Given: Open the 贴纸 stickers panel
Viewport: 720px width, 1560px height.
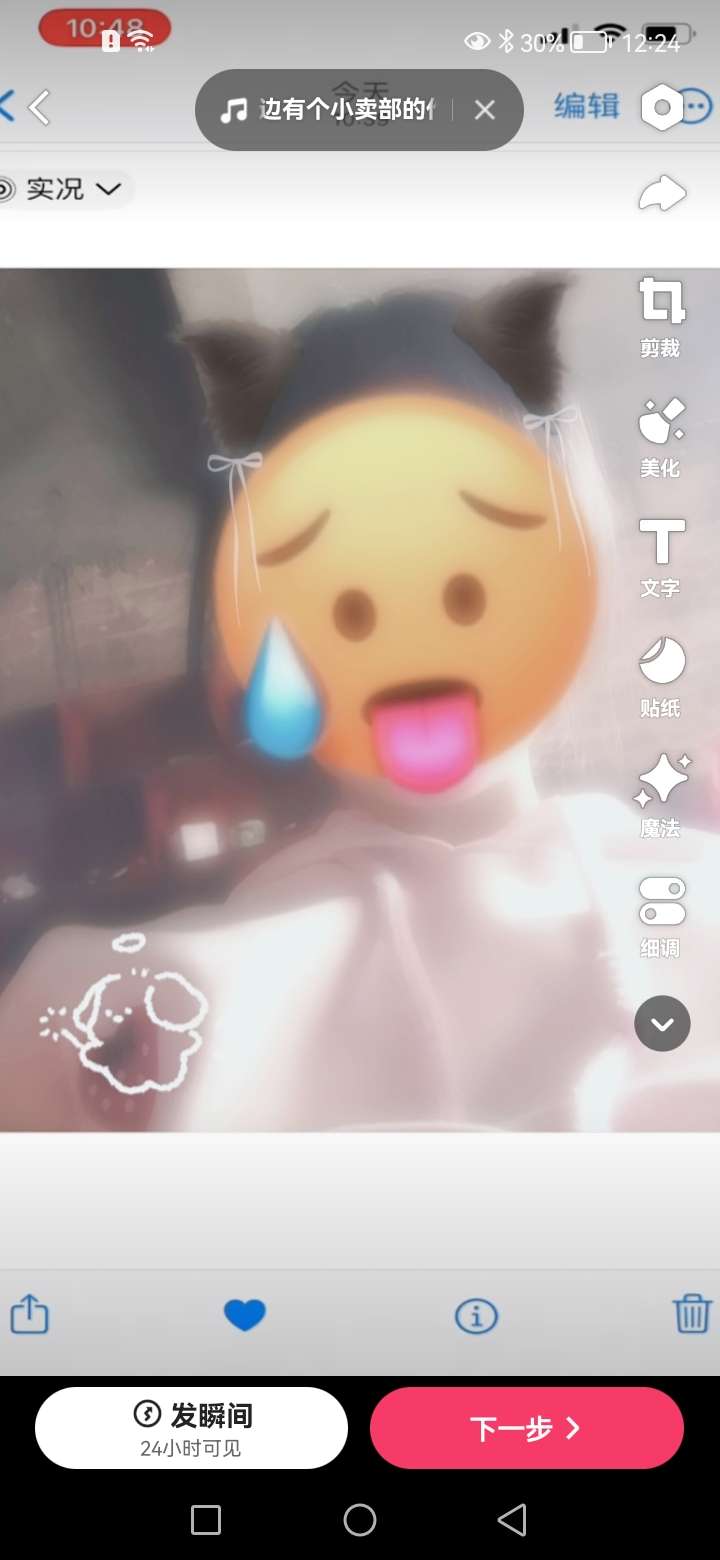Looking at the screenshot, I should [x=661, y=678].
